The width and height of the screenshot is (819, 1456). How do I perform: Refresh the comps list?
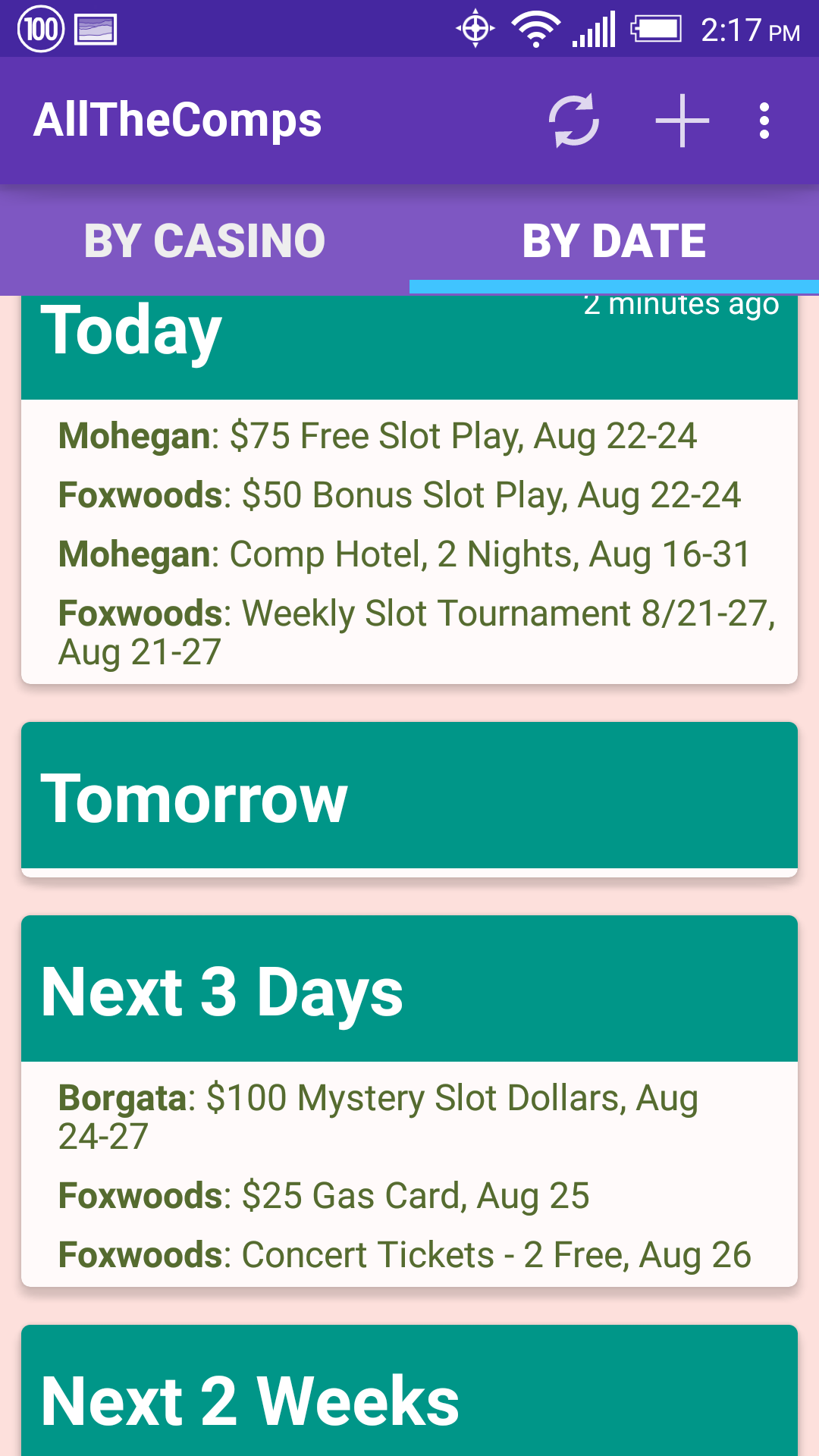point(574,121)
